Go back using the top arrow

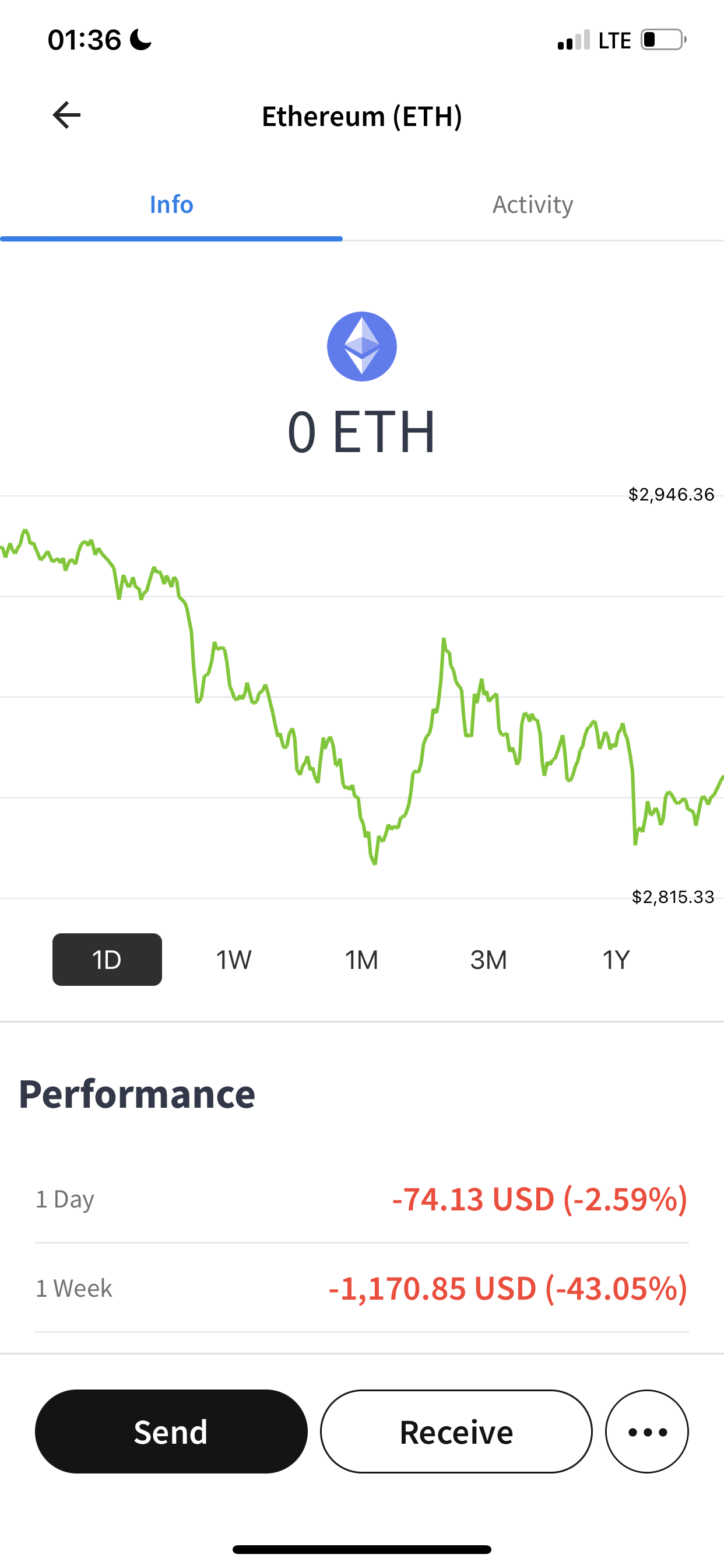[66, 115]
